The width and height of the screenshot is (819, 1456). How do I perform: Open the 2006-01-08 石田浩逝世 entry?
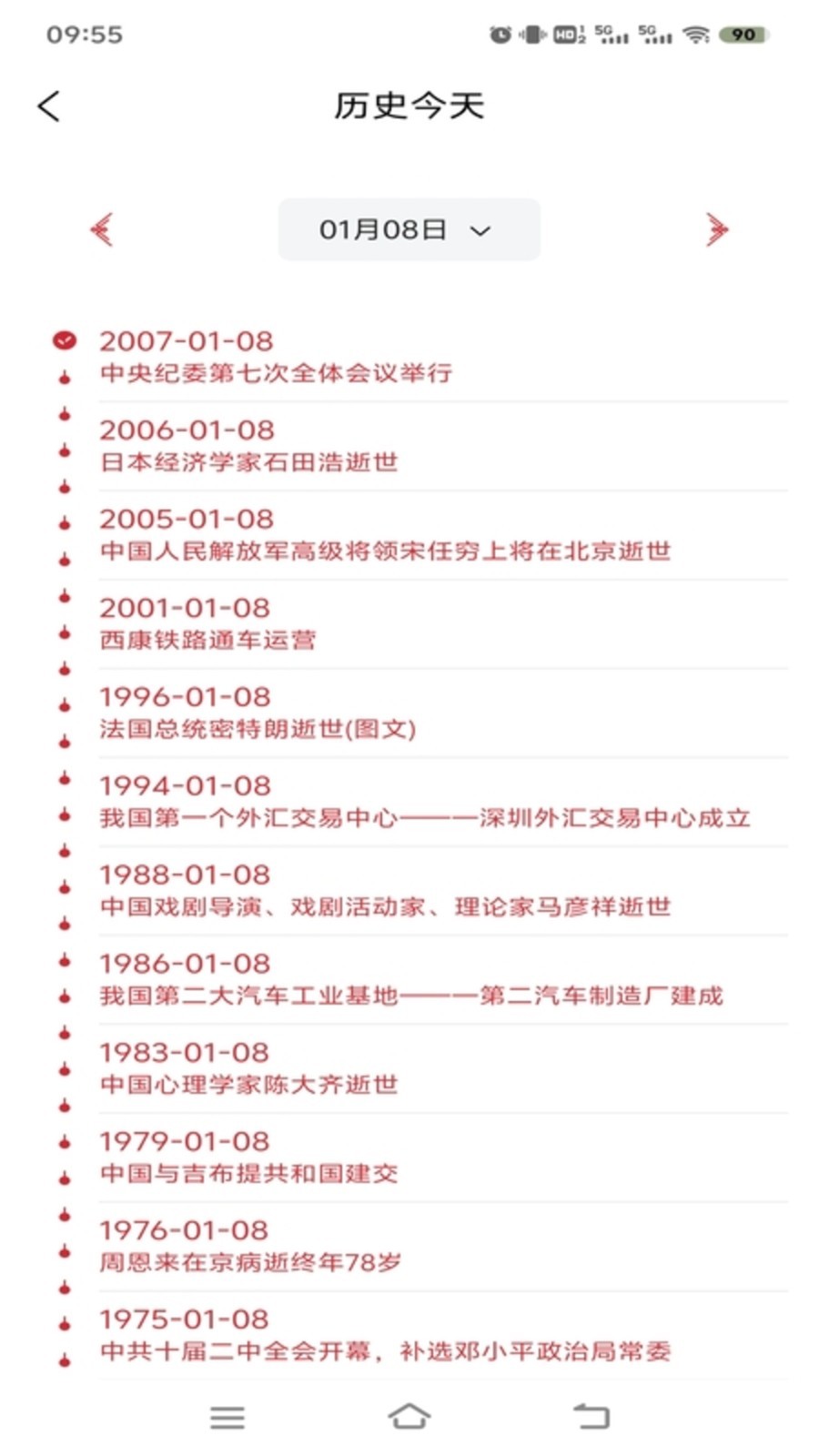pos(443,446)
